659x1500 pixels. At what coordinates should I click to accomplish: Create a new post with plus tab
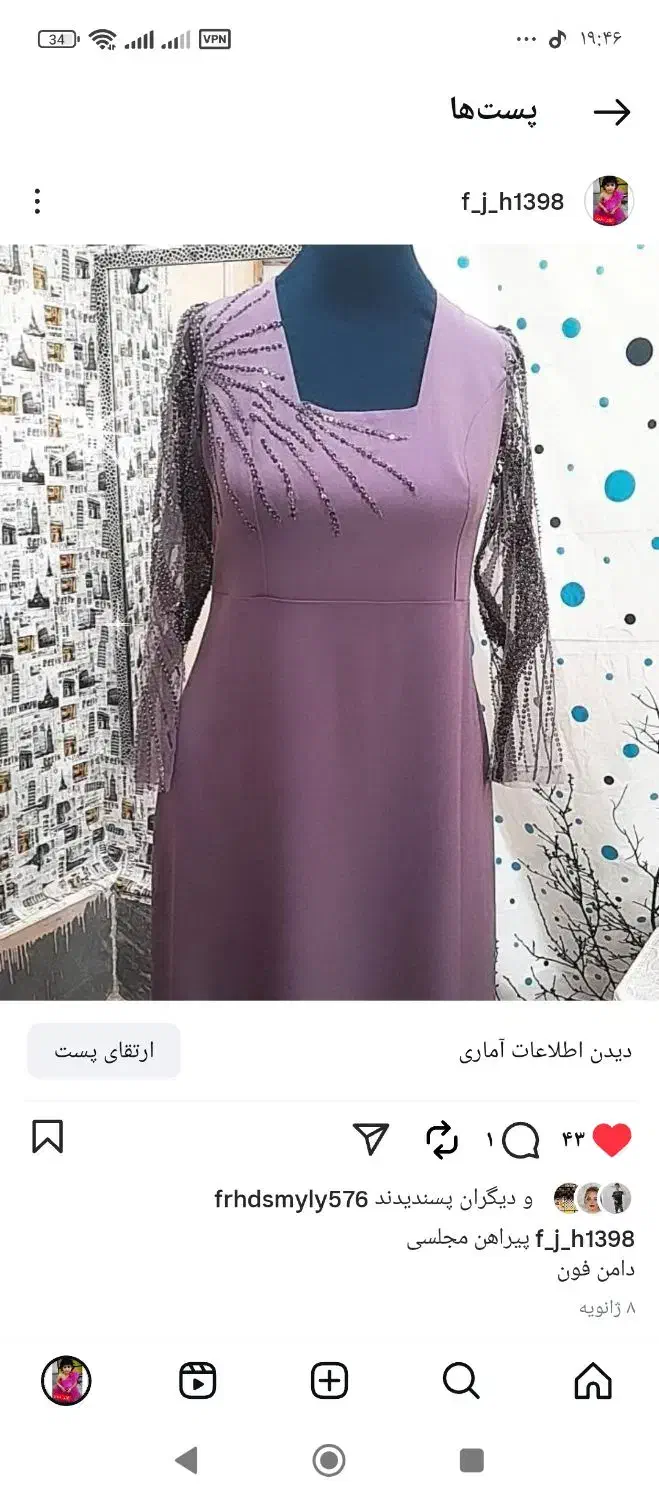coord(329,1381)
